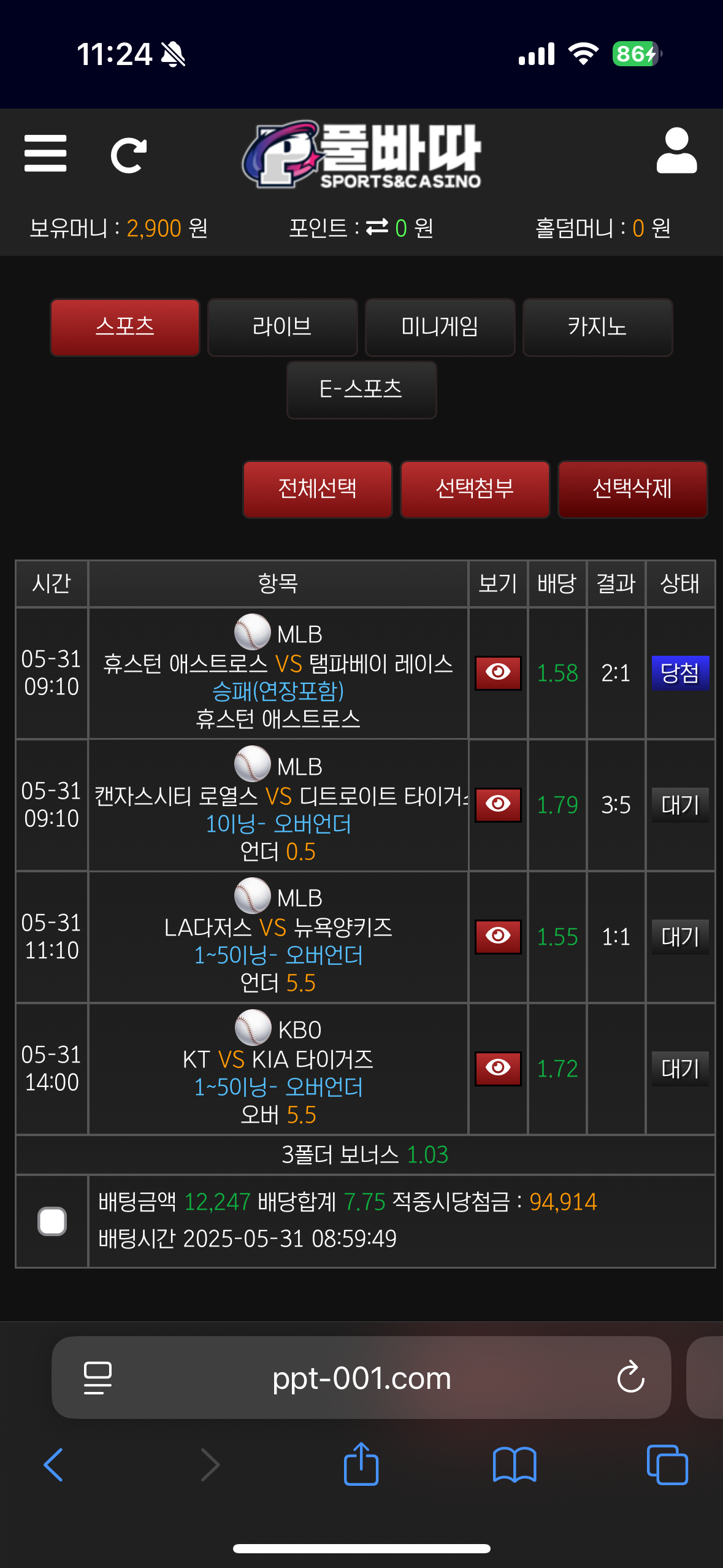This screenshot has height=1568, width=723.
Task: Open the 카지노 tab
Action: pos(597,327)
